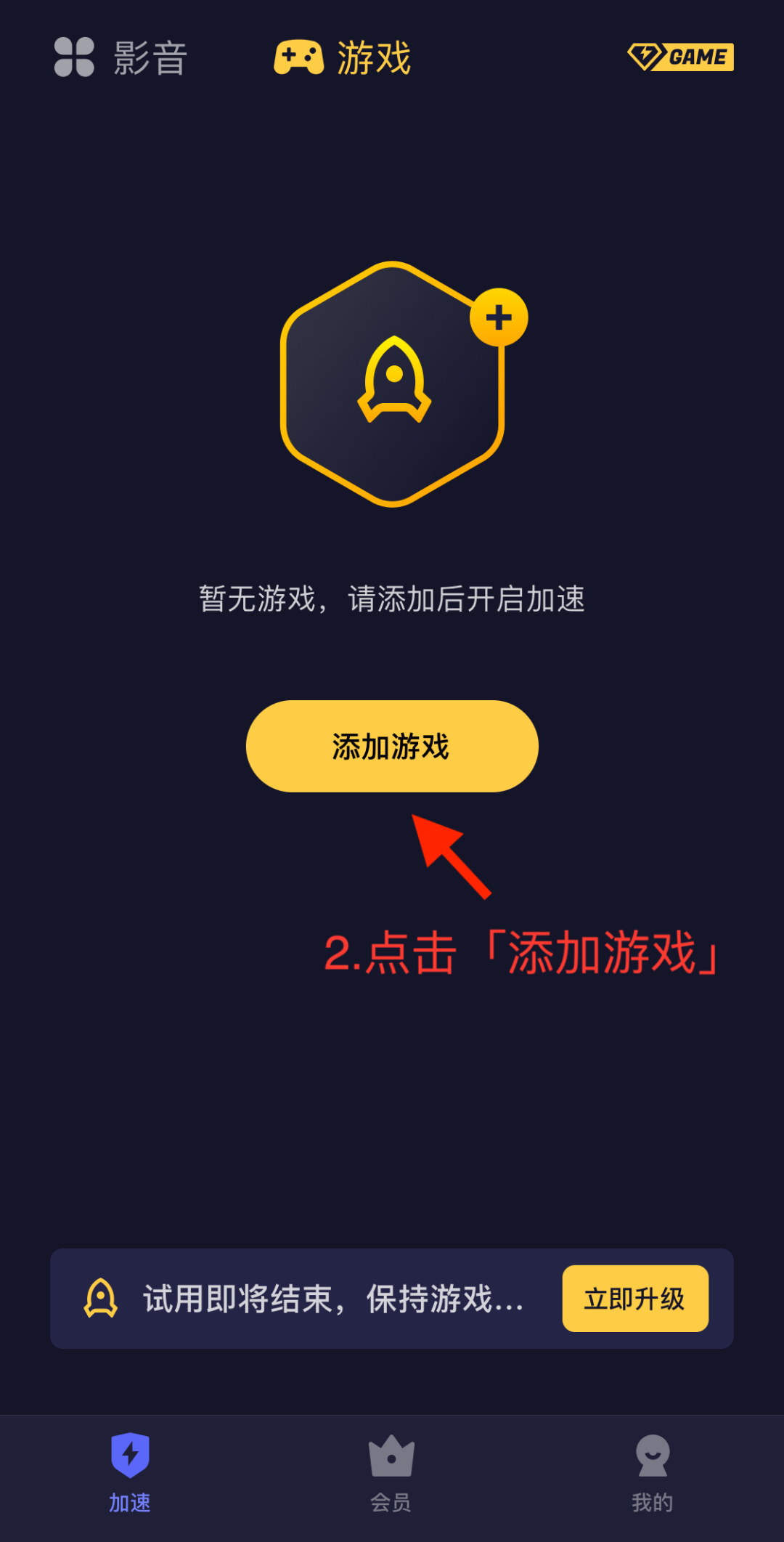Switch to the 影音 tab
Viewport: 784px width, 1542px height.
(x=121, y=57)
